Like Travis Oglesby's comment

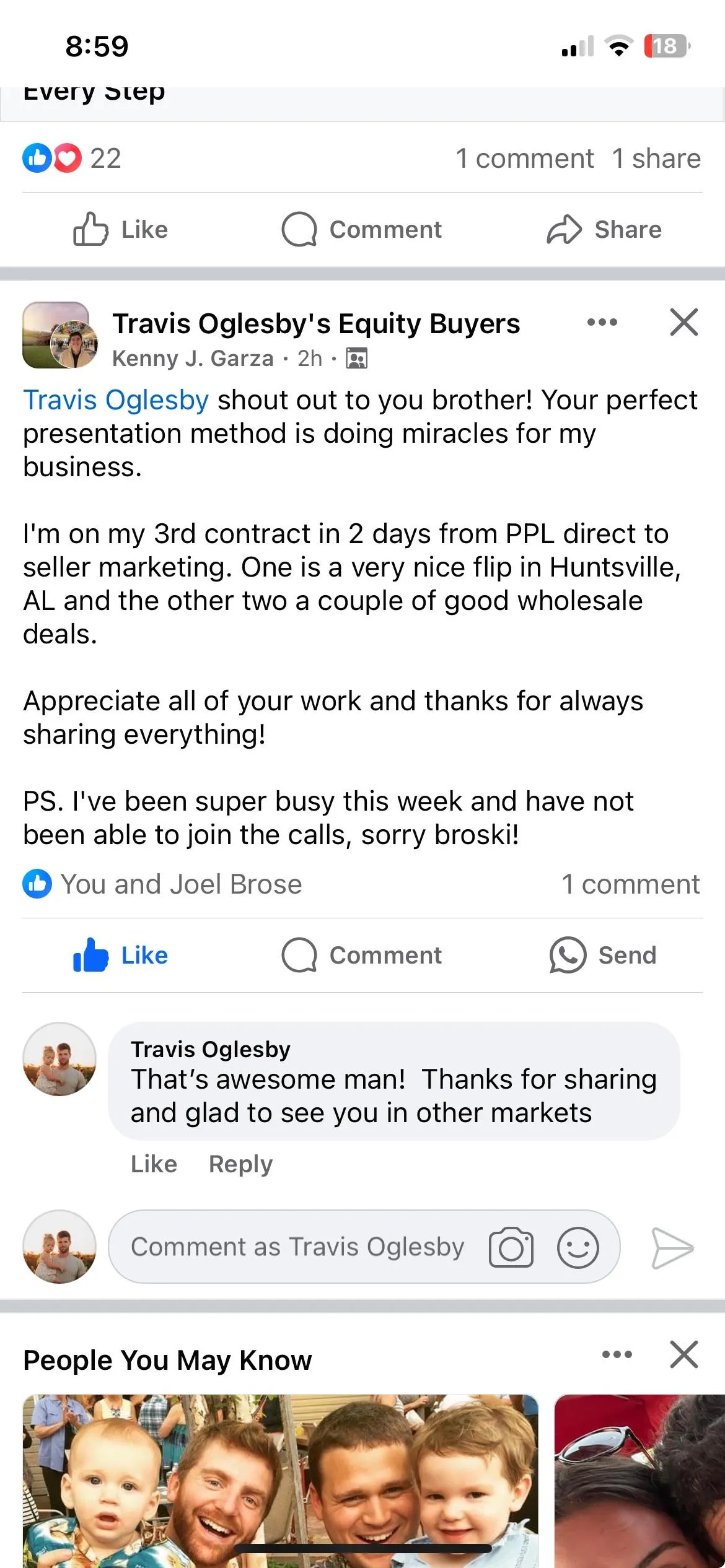pyautogui.click(x=154, y=1164)
